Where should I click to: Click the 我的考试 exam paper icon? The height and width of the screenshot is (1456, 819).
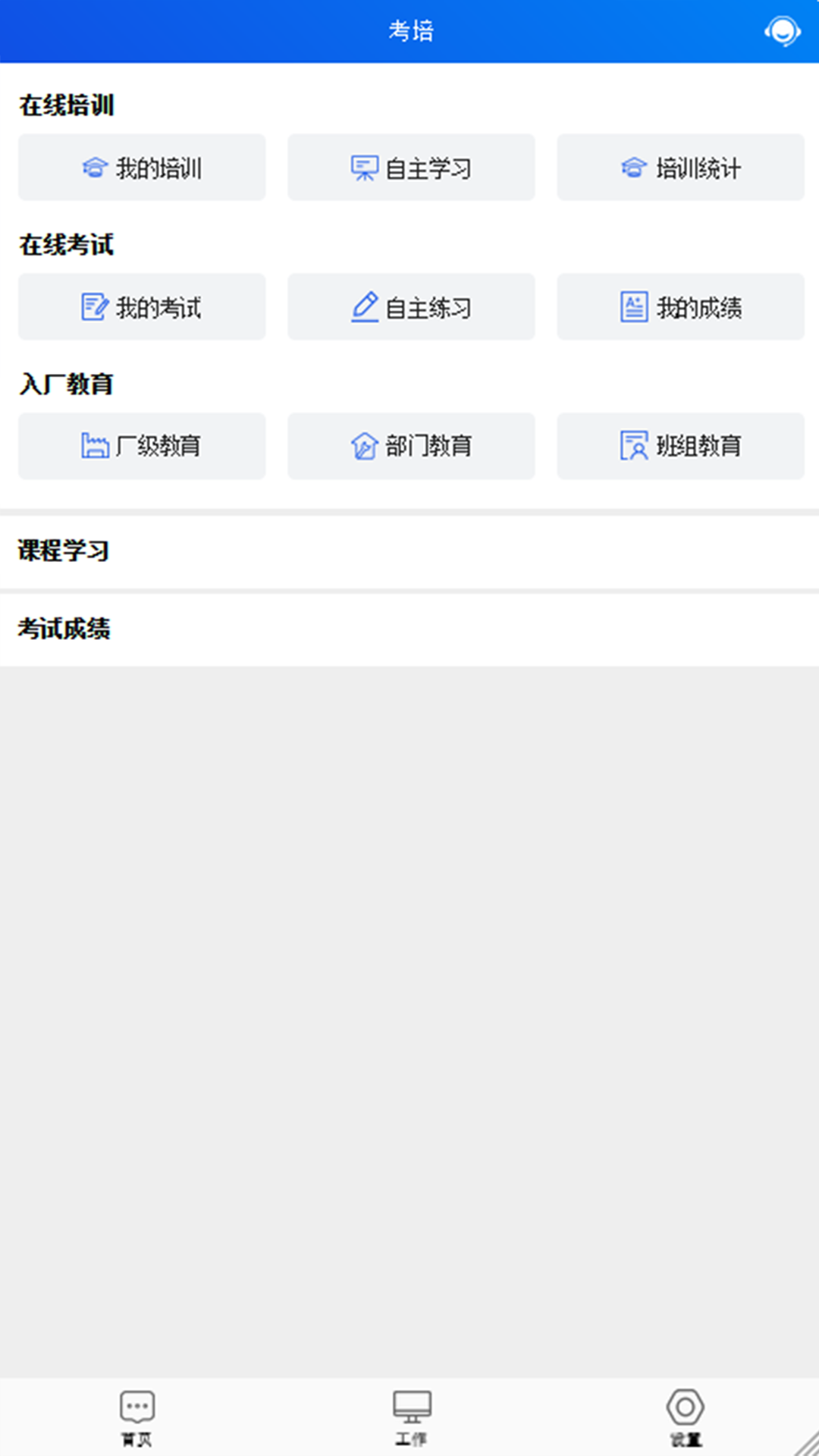(x=94, y=306)
